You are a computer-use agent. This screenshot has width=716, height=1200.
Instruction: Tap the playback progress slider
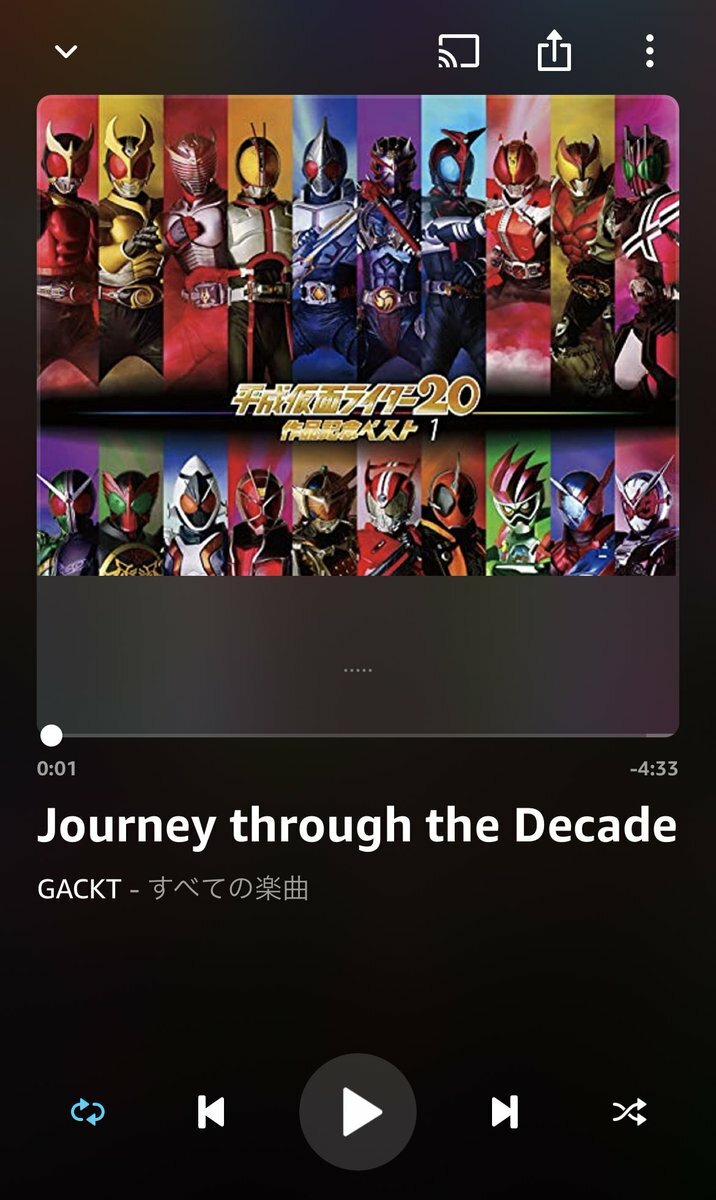[358, 736]
